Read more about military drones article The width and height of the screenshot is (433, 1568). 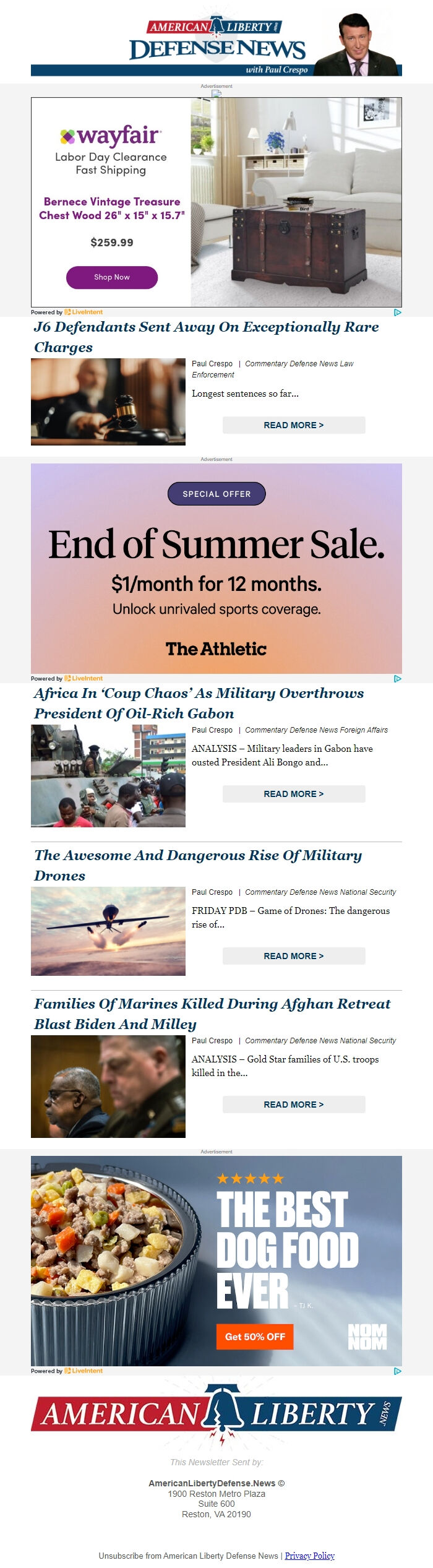[294, 956]
